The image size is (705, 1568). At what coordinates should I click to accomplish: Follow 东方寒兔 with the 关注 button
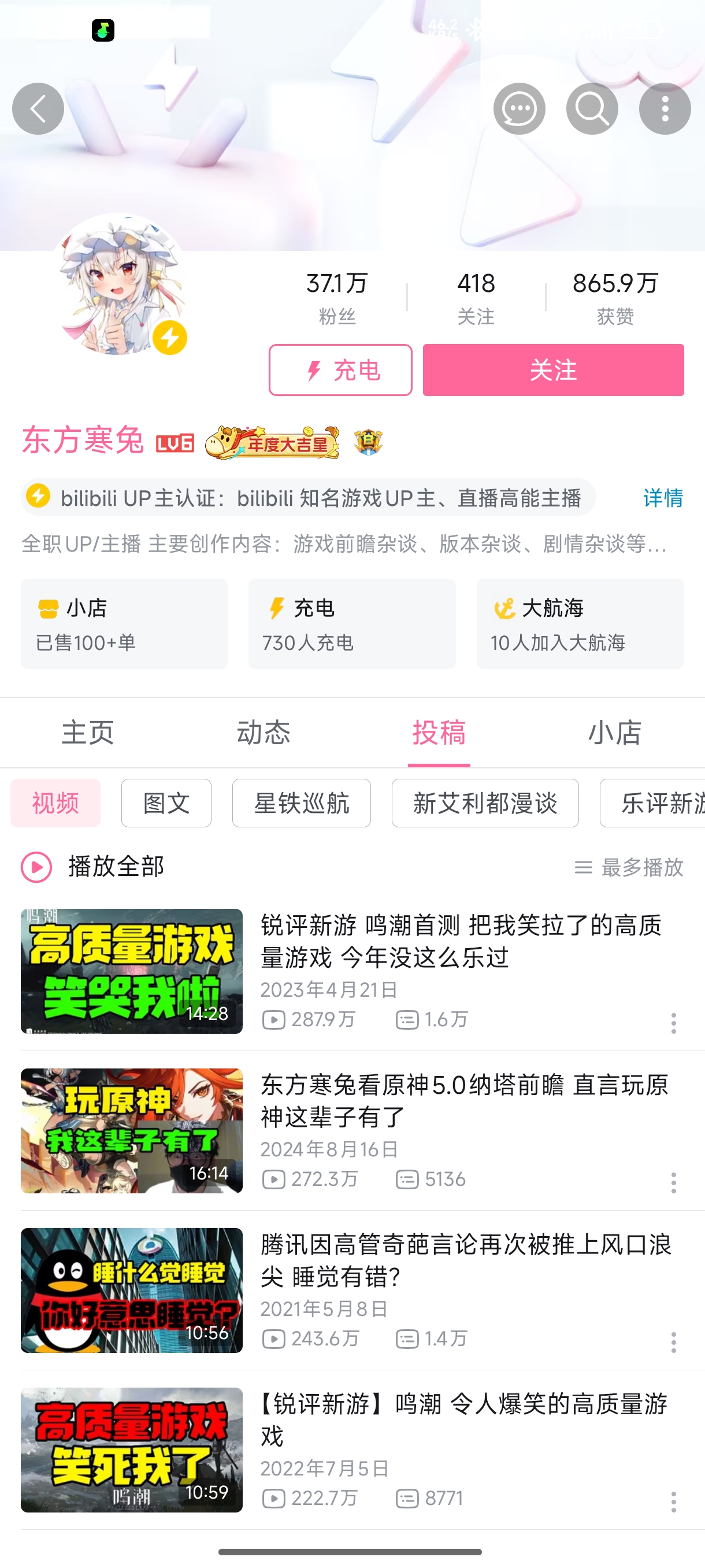553,370
